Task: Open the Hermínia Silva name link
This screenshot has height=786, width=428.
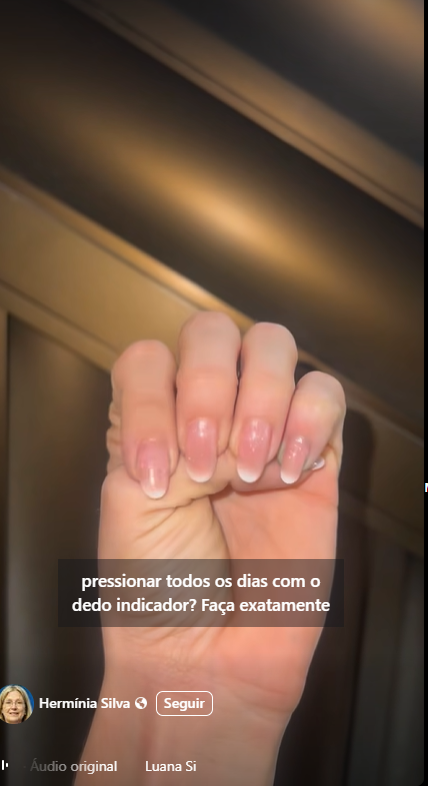Action: click(85, 703)
